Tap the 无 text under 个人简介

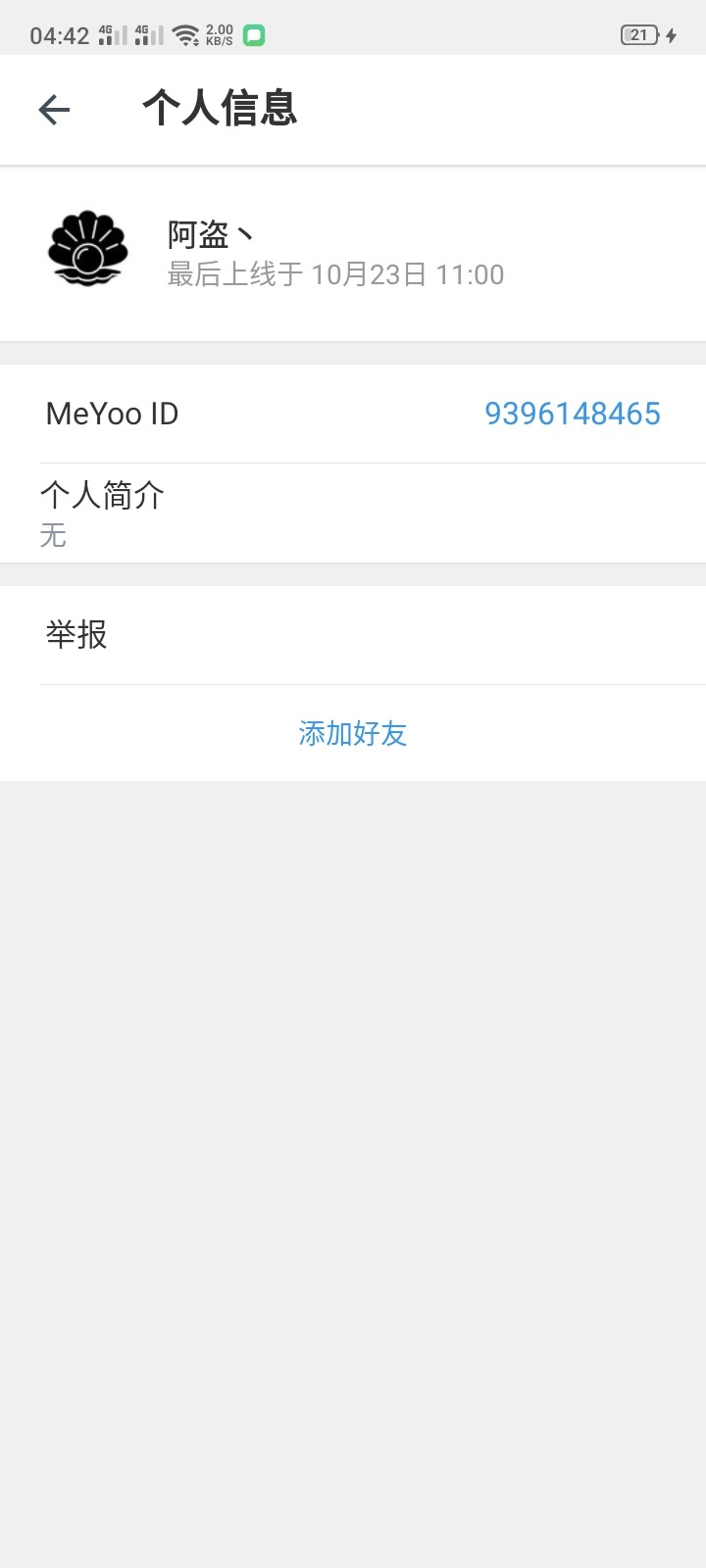(x=54, y=536)
